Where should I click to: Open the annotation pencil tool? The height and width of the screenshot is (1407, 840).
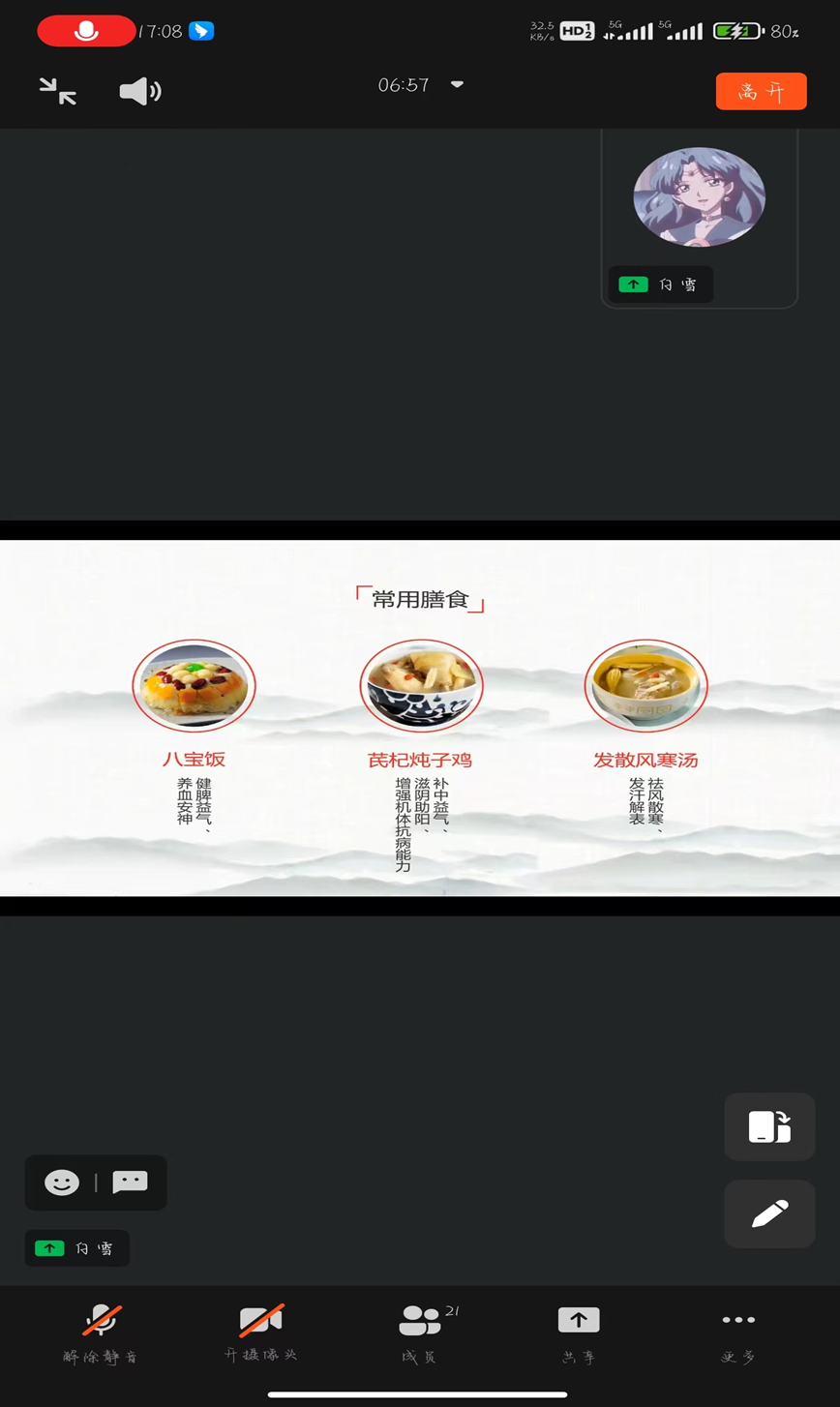[769, 1213]
